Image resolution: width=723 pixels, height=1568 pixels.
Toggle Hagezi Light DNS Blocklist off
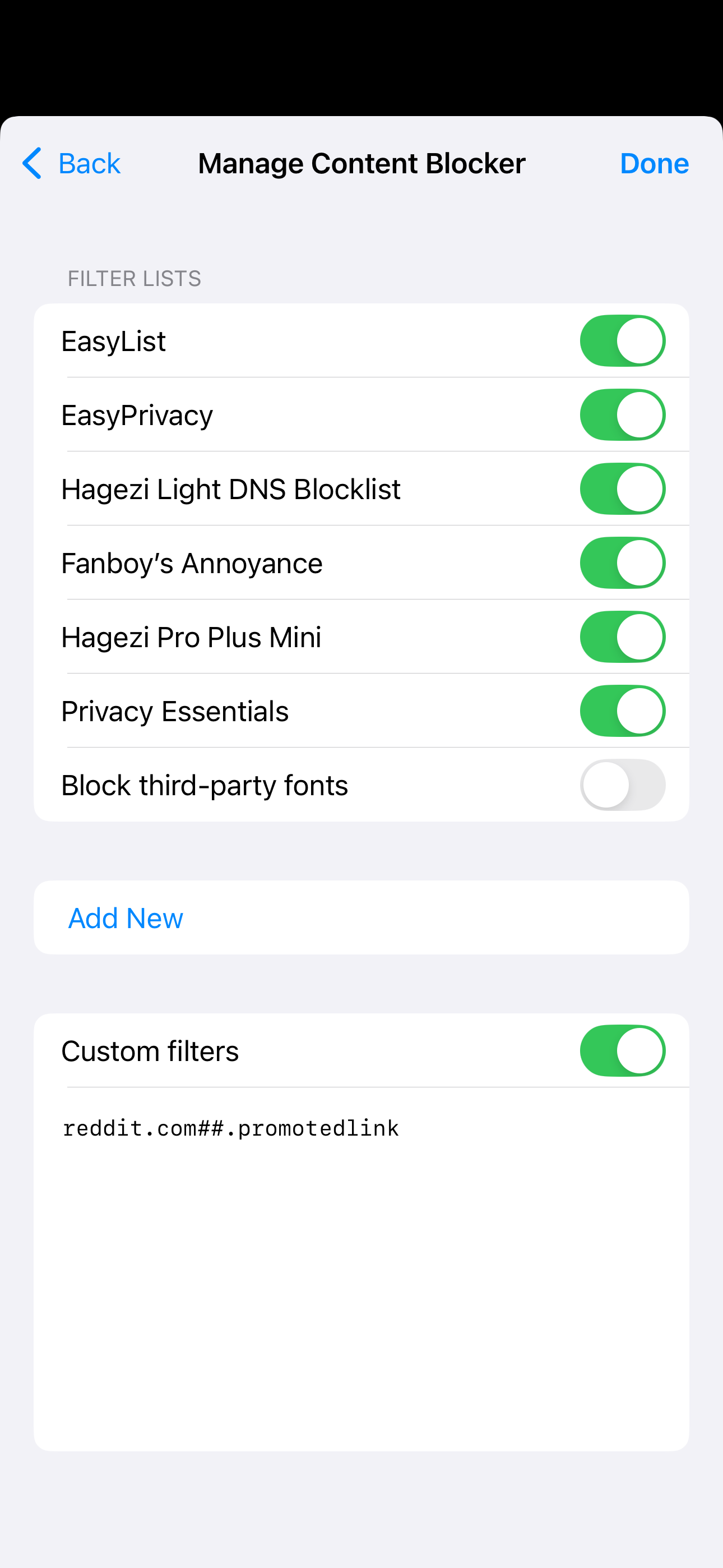[622, 489]
